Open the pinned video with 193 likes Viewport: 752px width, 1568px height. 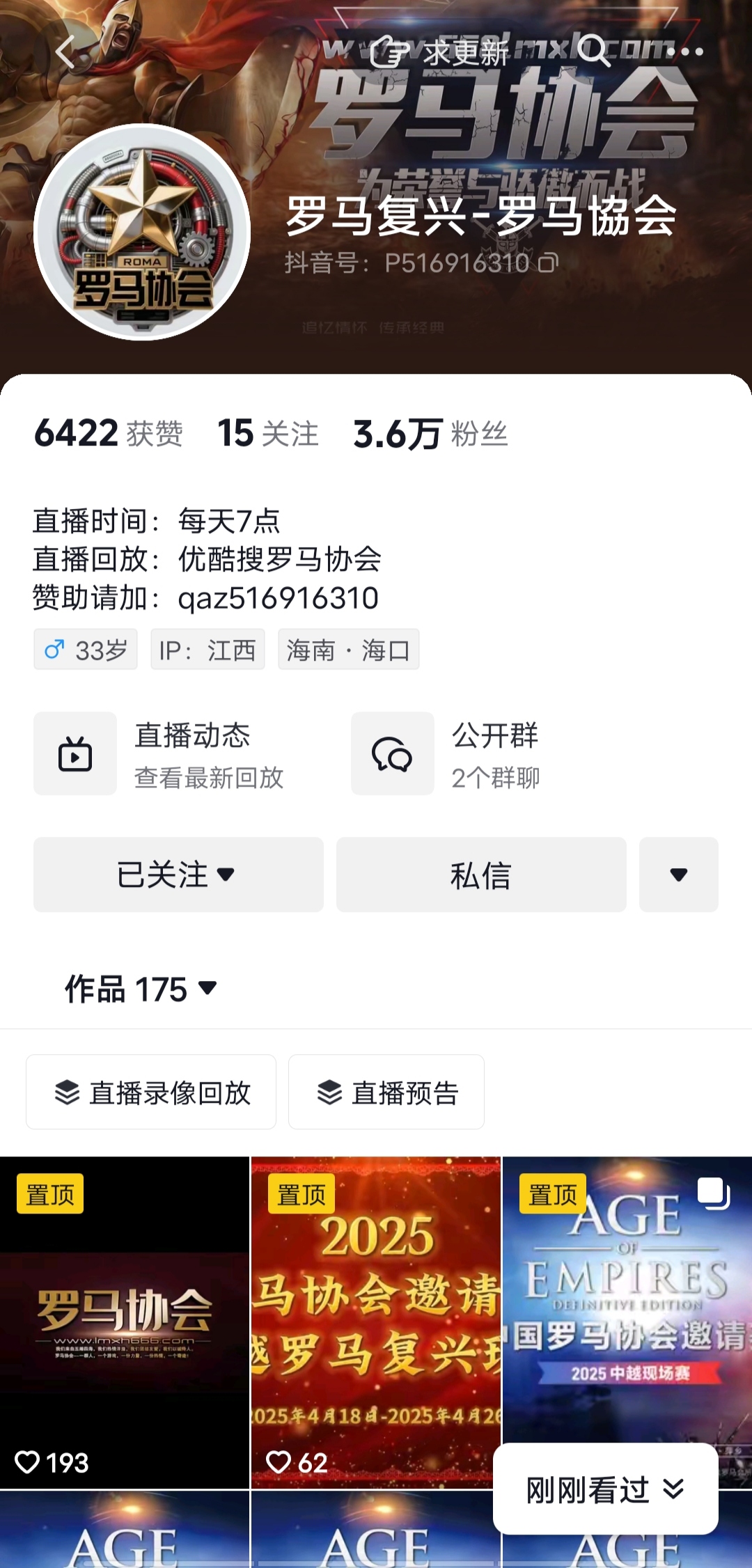(x=125, y=1323)
